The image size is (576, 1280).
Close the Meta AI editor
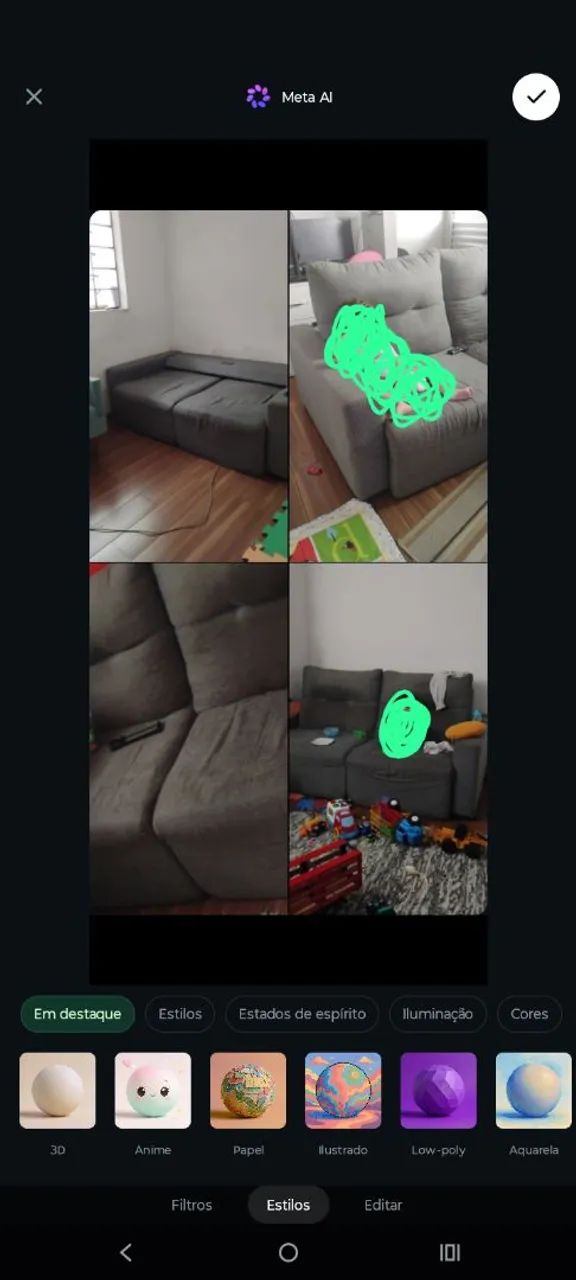(34, 97)
